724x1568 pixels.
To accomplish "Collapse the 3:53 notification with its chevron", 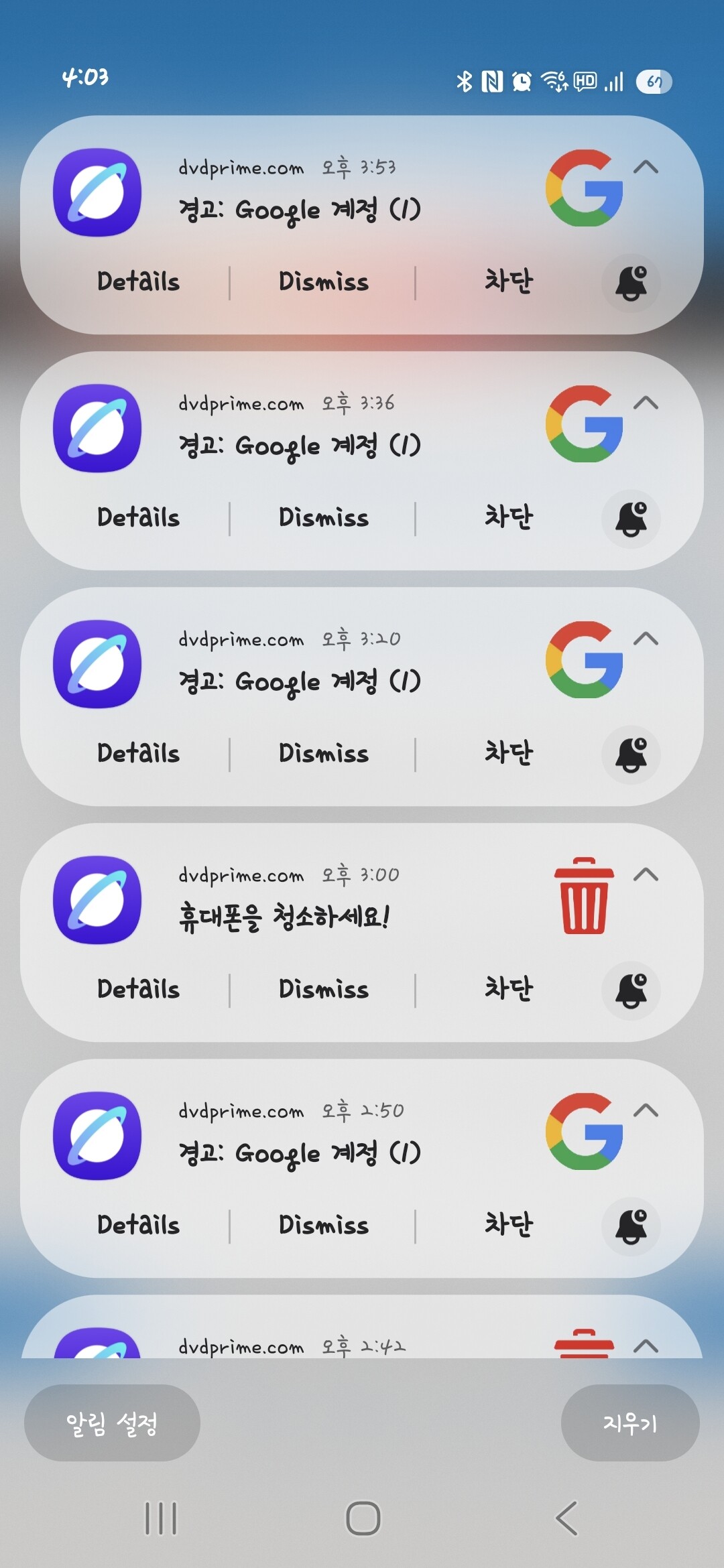I will pos(646,168).
